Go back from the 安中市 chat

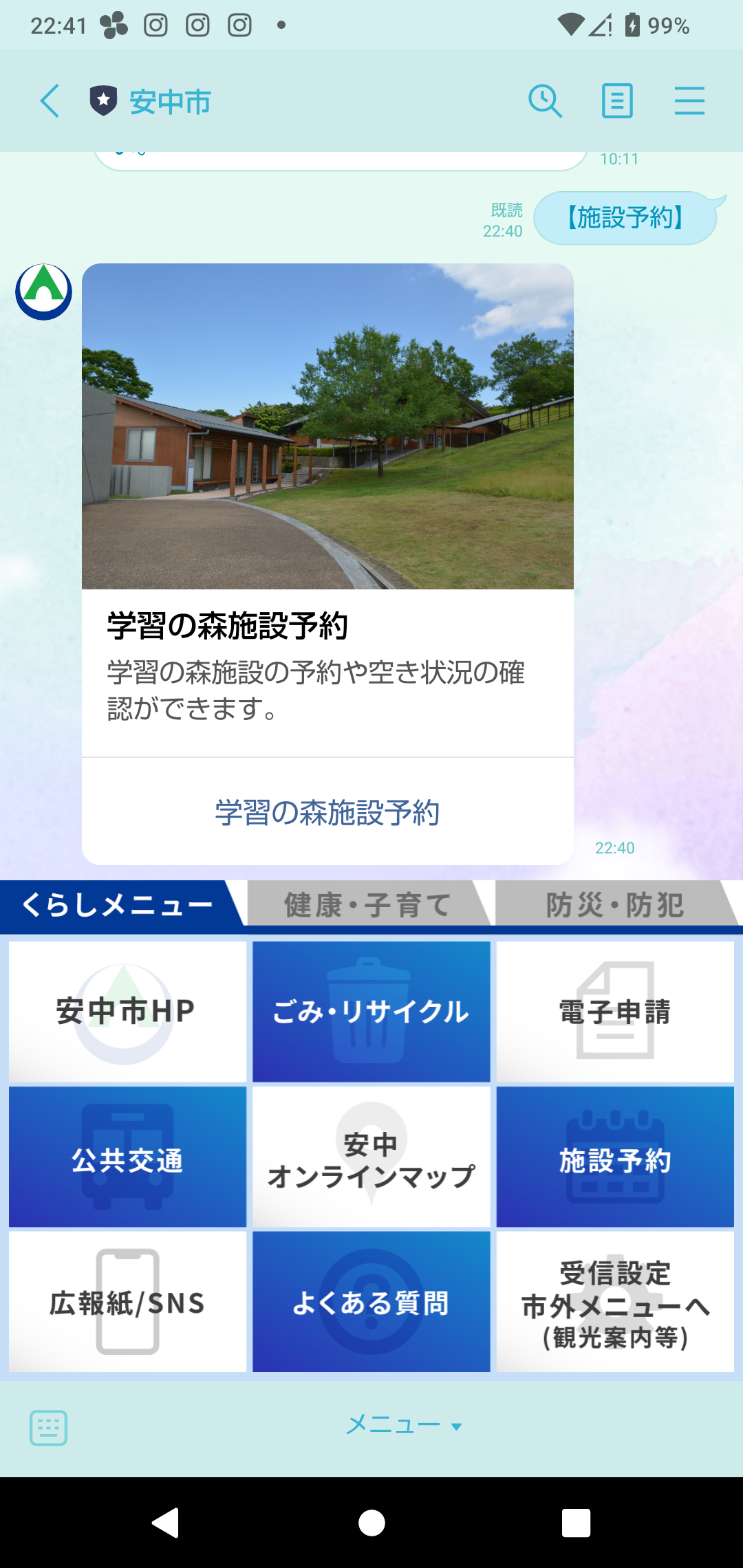click(50, 102)
